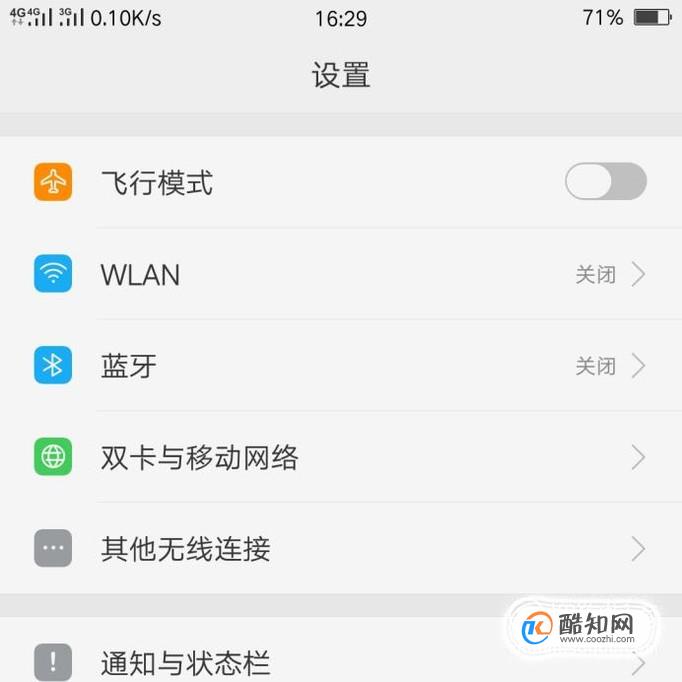The width and height of the screenshot is (682, 682).
Task: Open 通知与状态栏 settings
Action: (300, 661)
